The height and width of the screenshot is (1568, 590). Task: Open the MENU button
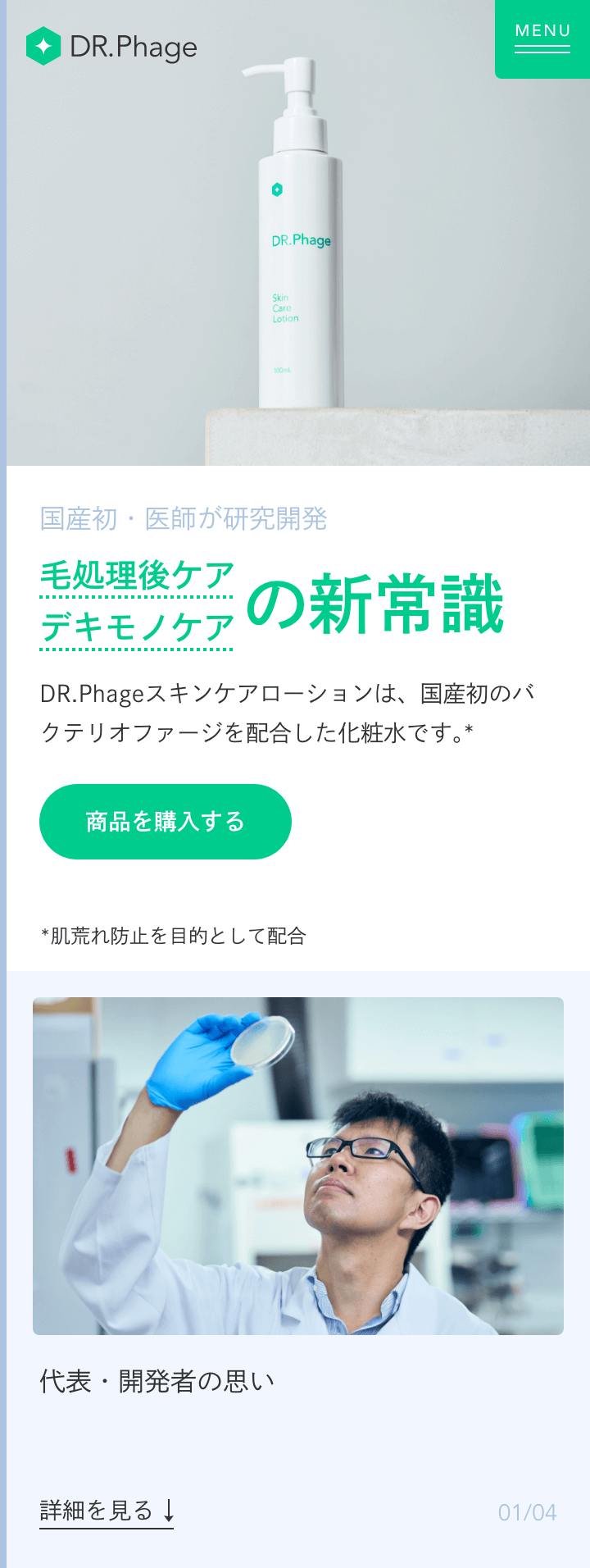pos(542,39)
